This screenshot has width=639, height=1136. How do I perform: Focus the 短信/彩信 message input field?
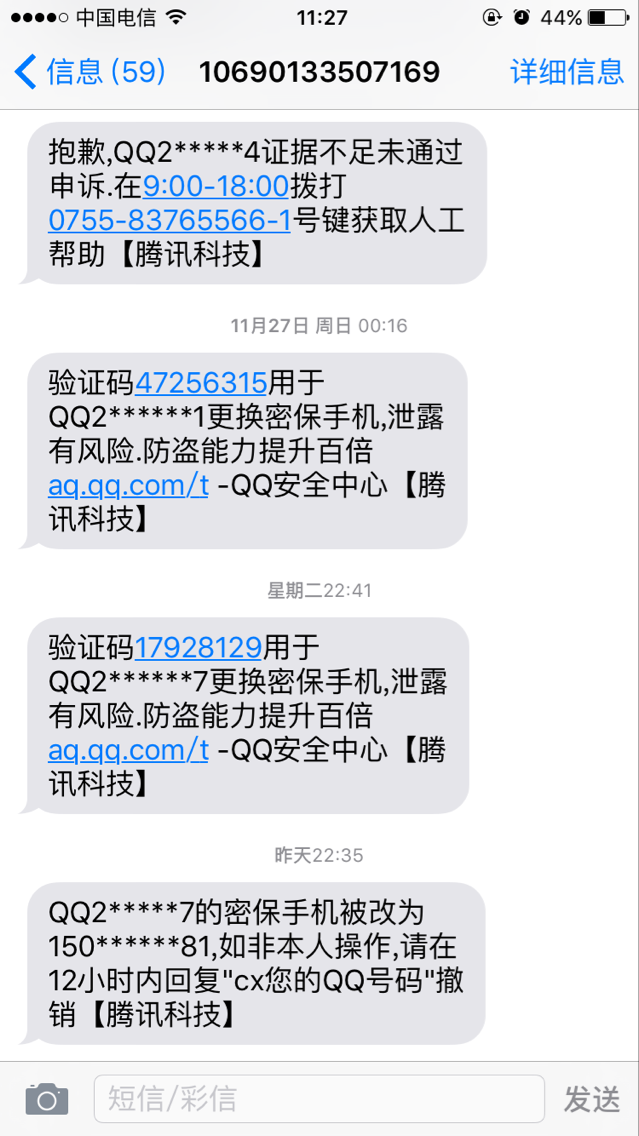[x=319, y=1099]
